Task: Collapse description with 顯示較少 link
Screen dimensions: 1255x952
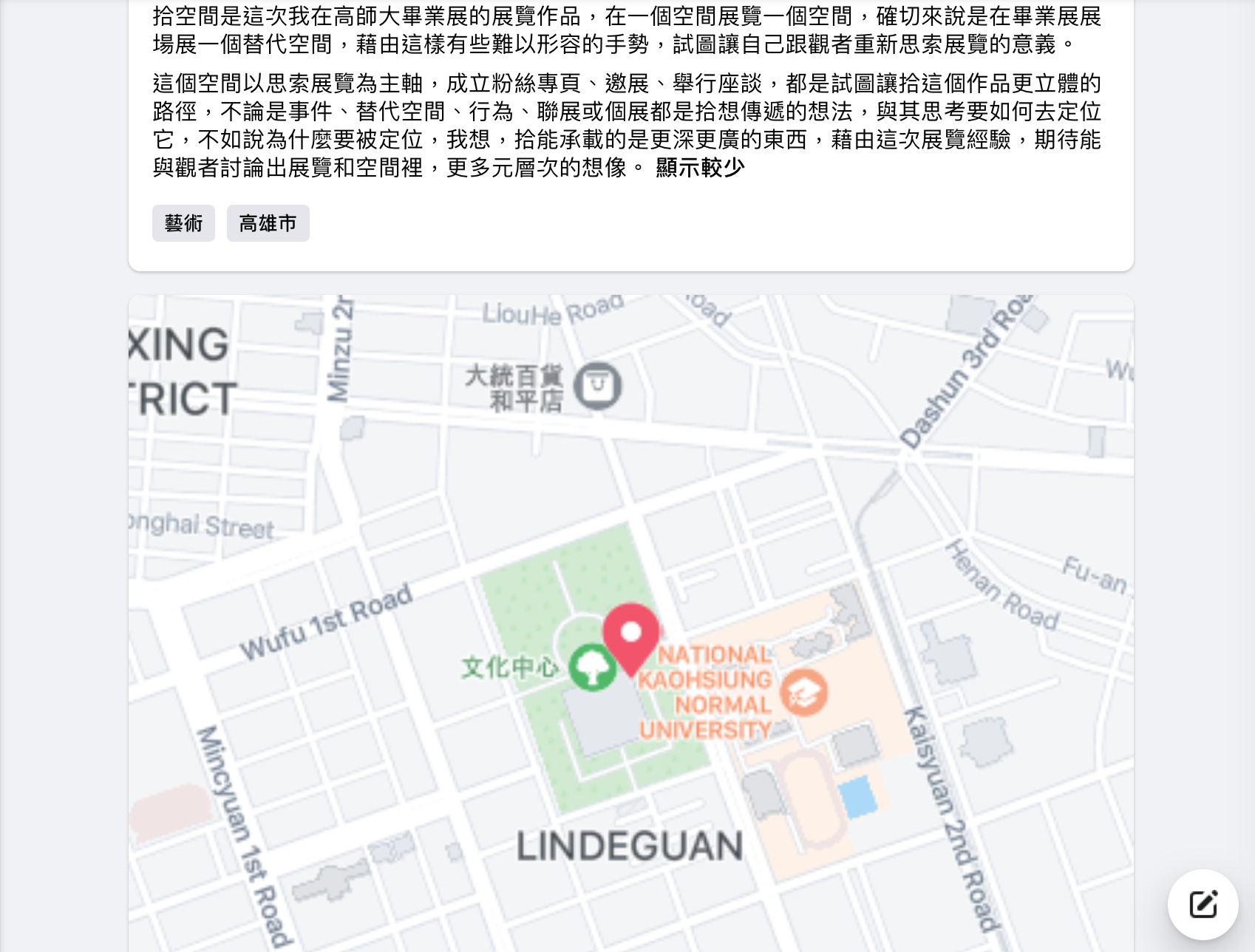Action: 699,169
